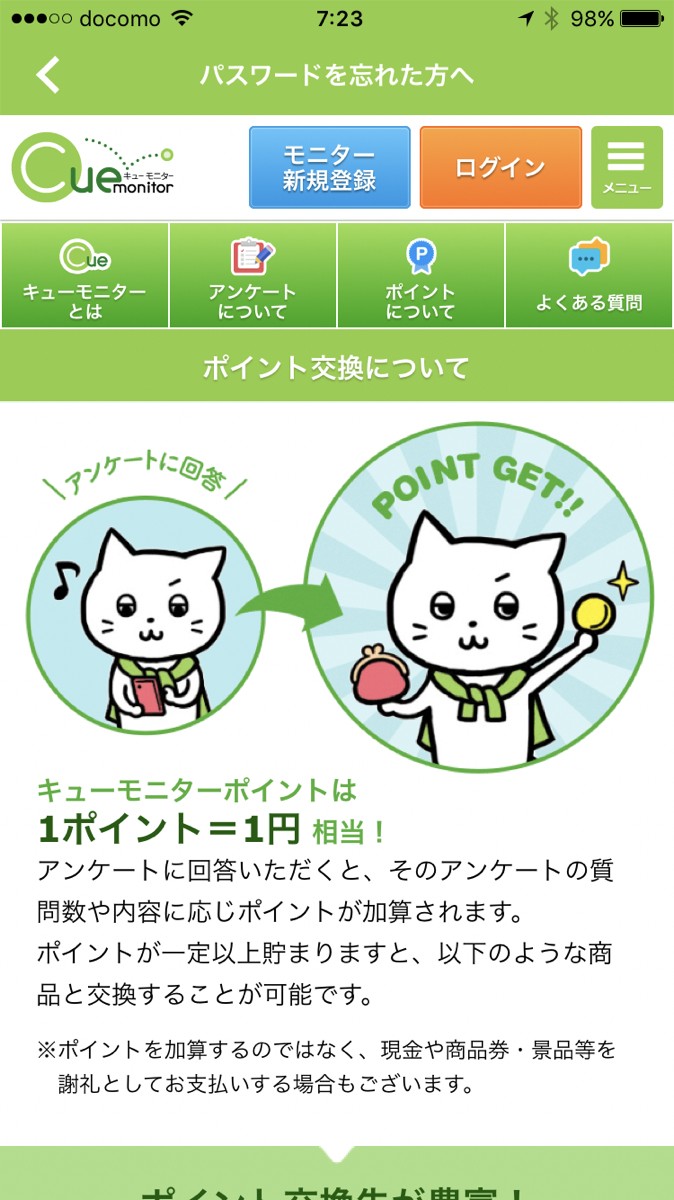Open よくある質問 tab
The image size is (674, 1200).
(589, 276)
